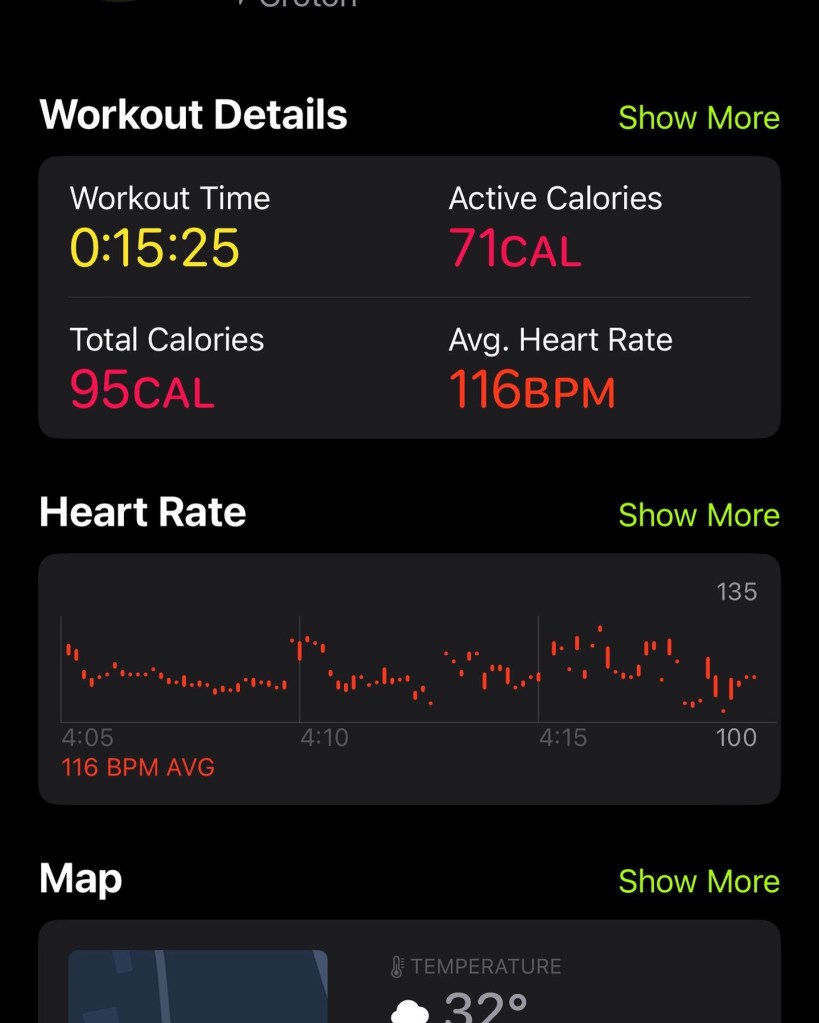Show more of the map
This screenshot has width=819, height=1023.
pyautogui.click(x=698, y=881)
